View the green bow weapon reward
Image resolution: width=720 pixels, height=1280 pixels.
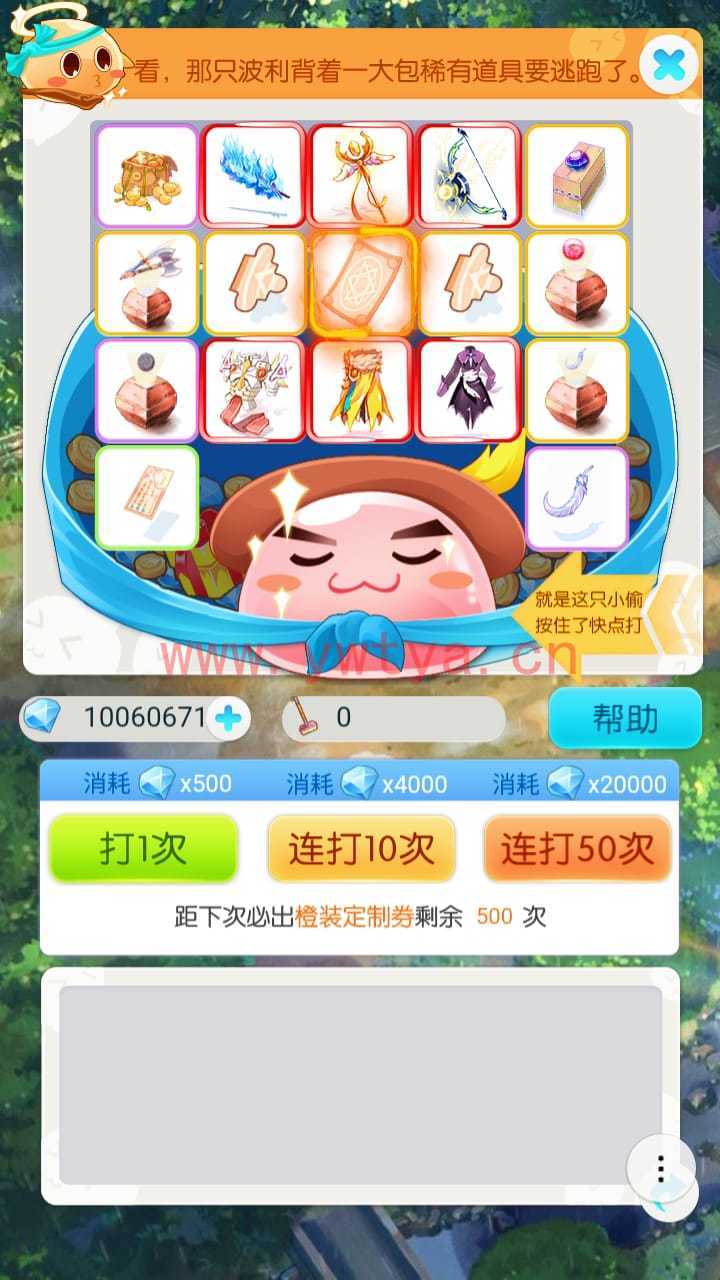(x=468, y=176)
